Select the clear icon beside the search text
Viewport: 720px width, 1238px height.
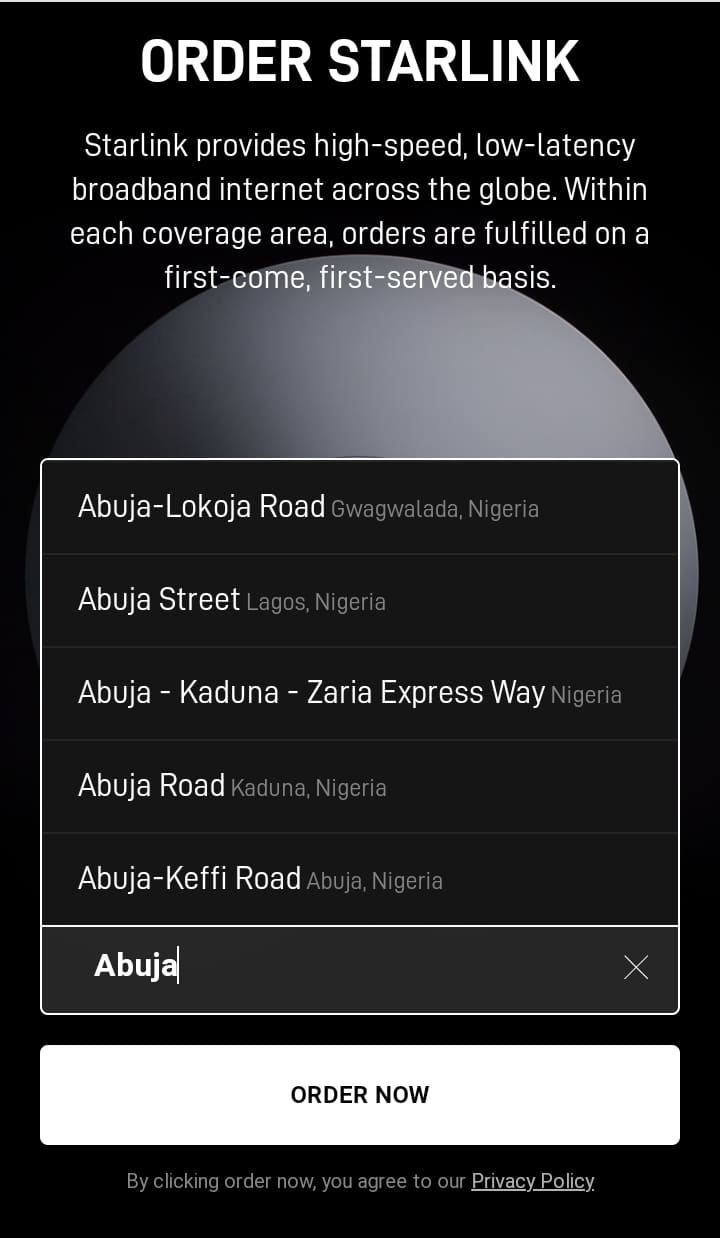636,968
